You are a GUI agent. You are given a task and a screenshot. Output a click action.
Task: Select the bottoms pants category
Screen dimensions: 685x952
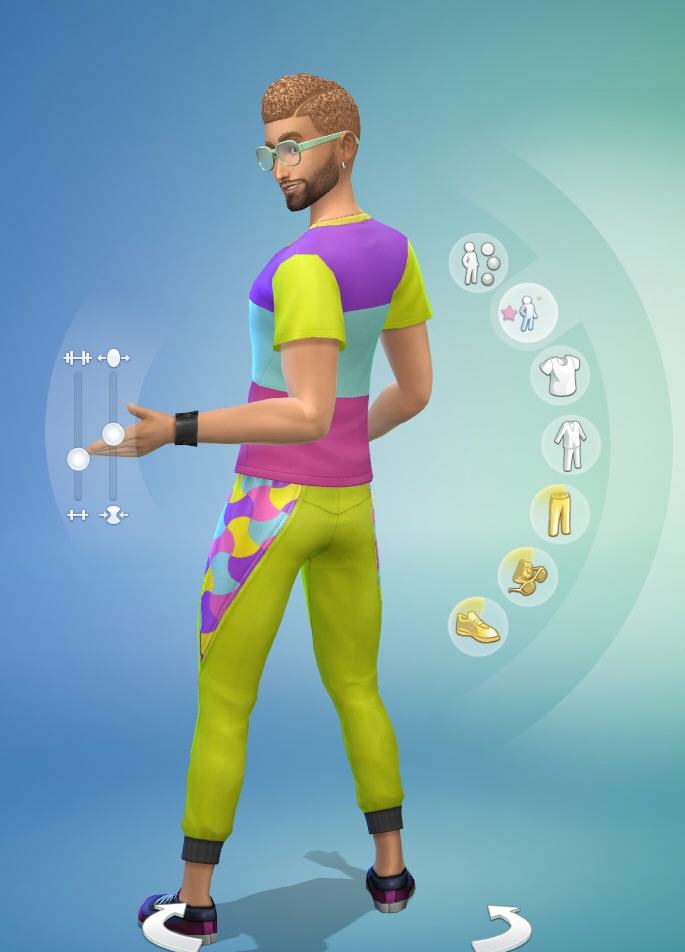coord(559,513)
